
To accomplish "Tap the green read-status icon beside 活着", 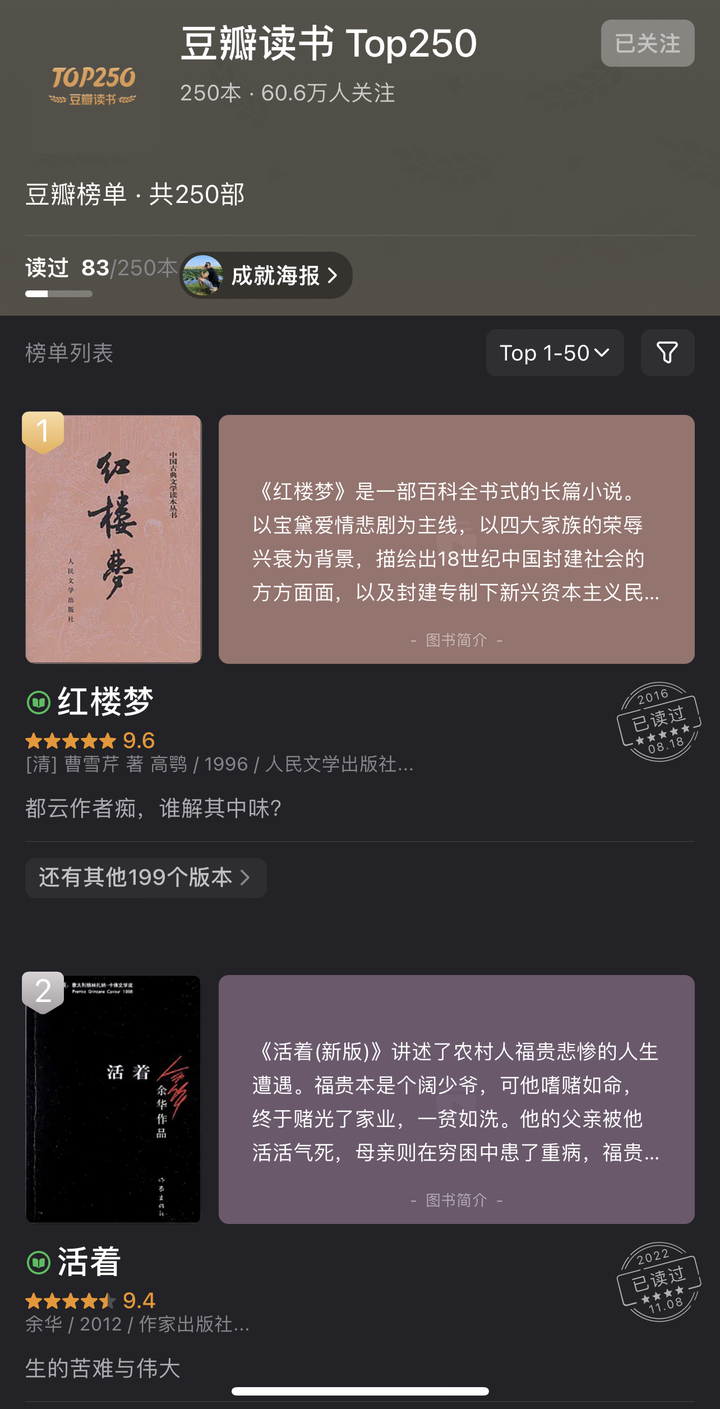I will tap(38, 1263).
